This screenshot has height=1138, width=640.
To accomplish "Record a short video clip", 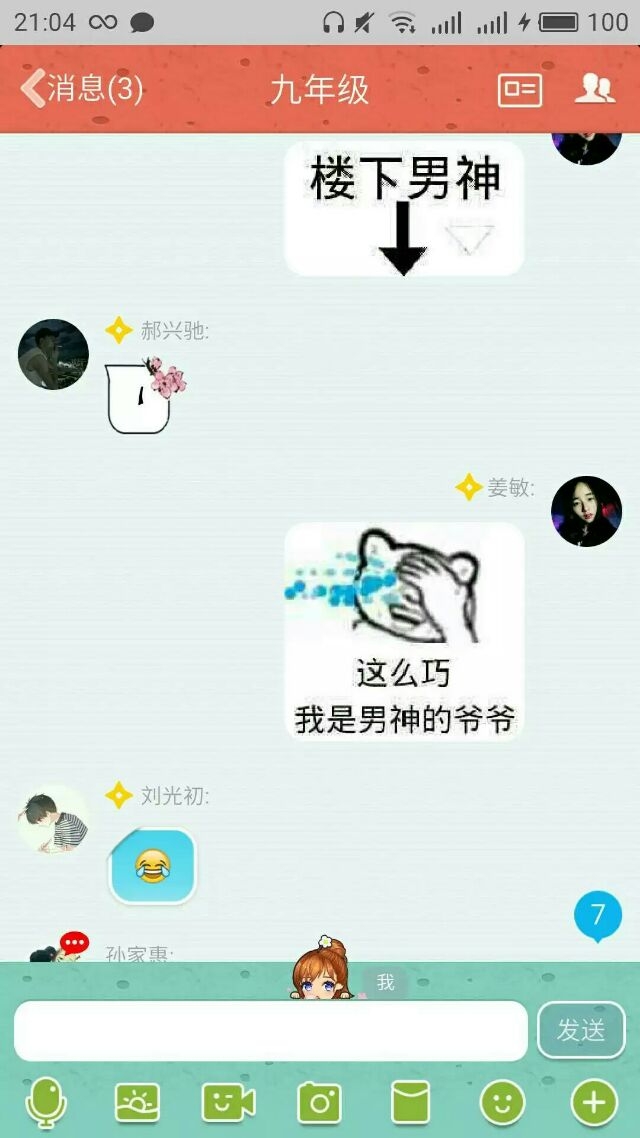I will click(x=228, y=1103).
